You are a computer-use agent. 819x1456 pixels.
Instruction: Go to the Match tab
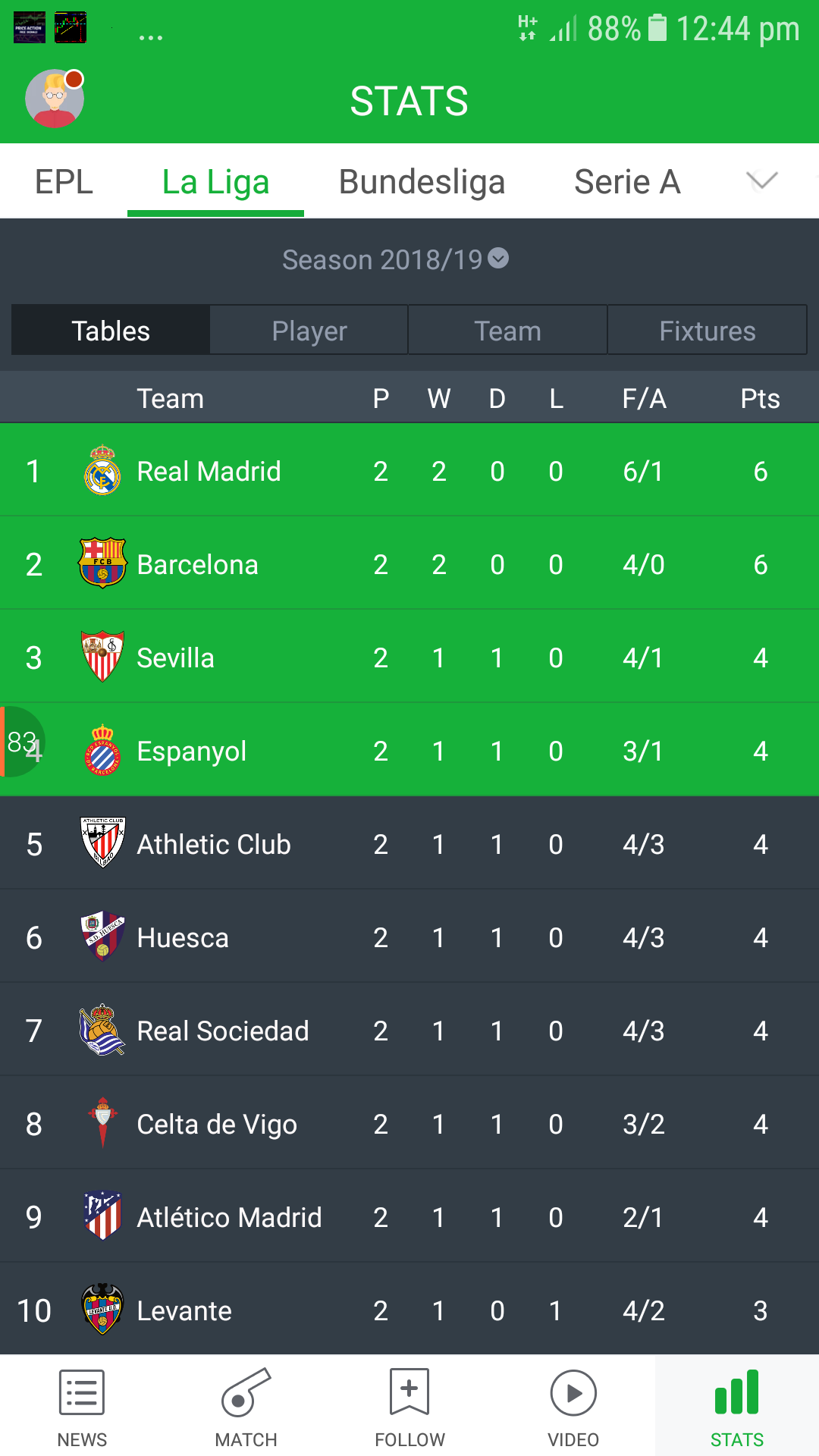(x=246, y=1407)
